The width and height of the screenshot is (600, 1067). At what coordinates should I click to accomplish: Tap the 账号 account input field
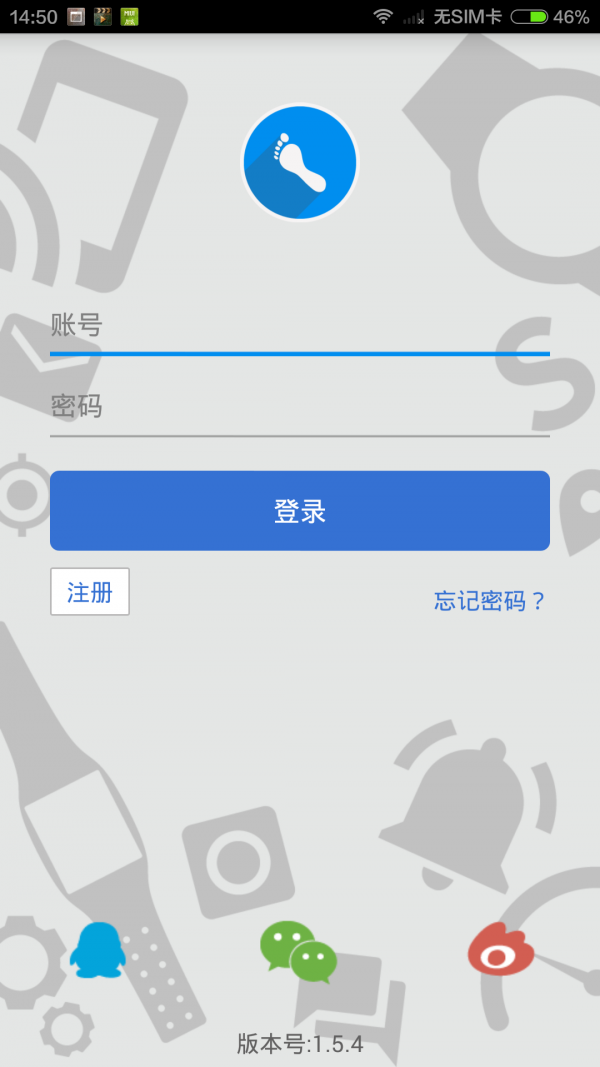coord(300,326)
